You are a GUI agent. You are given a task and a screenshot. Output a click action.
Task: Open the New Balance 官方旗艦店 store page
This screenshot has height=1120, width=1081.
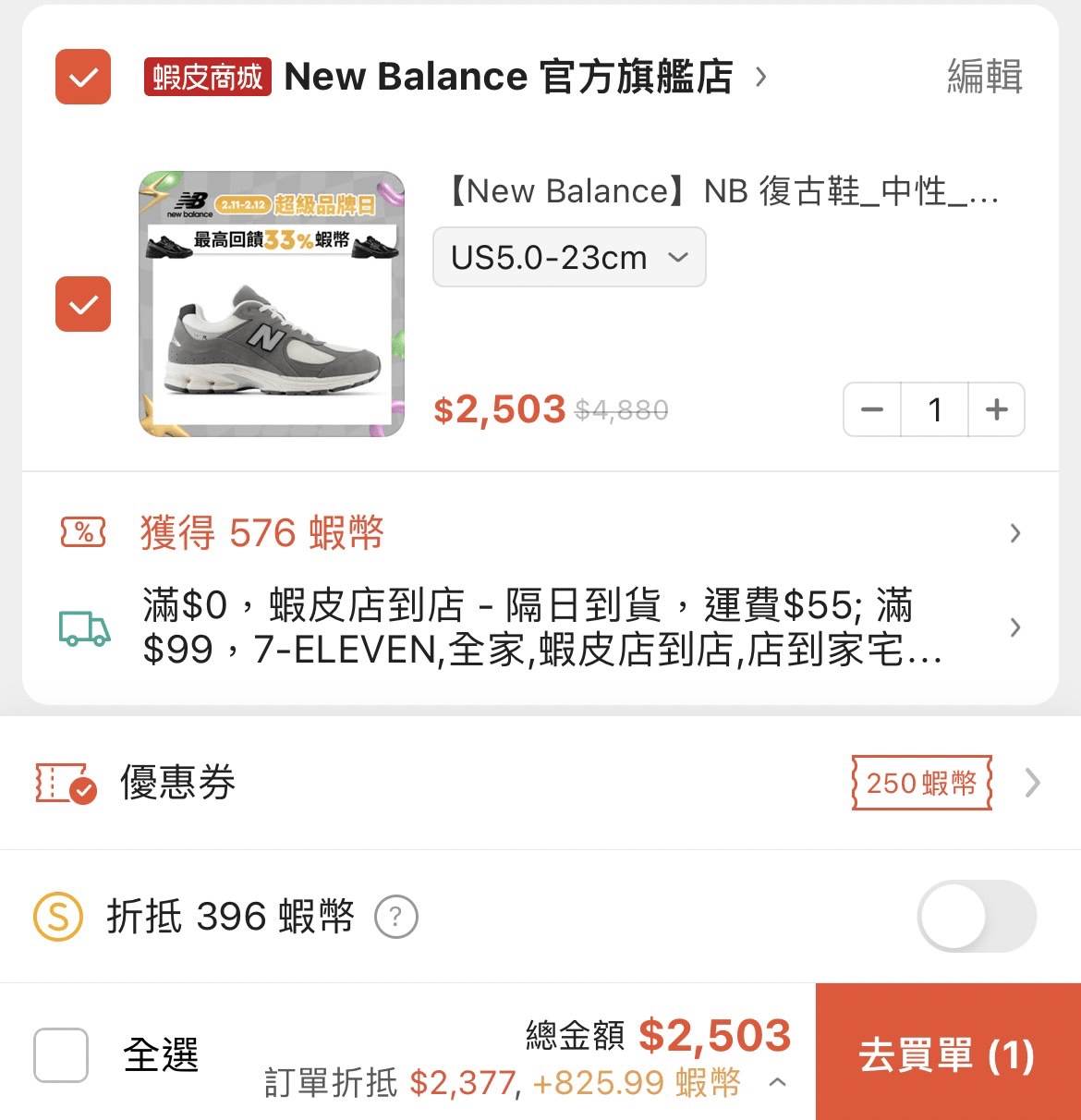(506, 78)
